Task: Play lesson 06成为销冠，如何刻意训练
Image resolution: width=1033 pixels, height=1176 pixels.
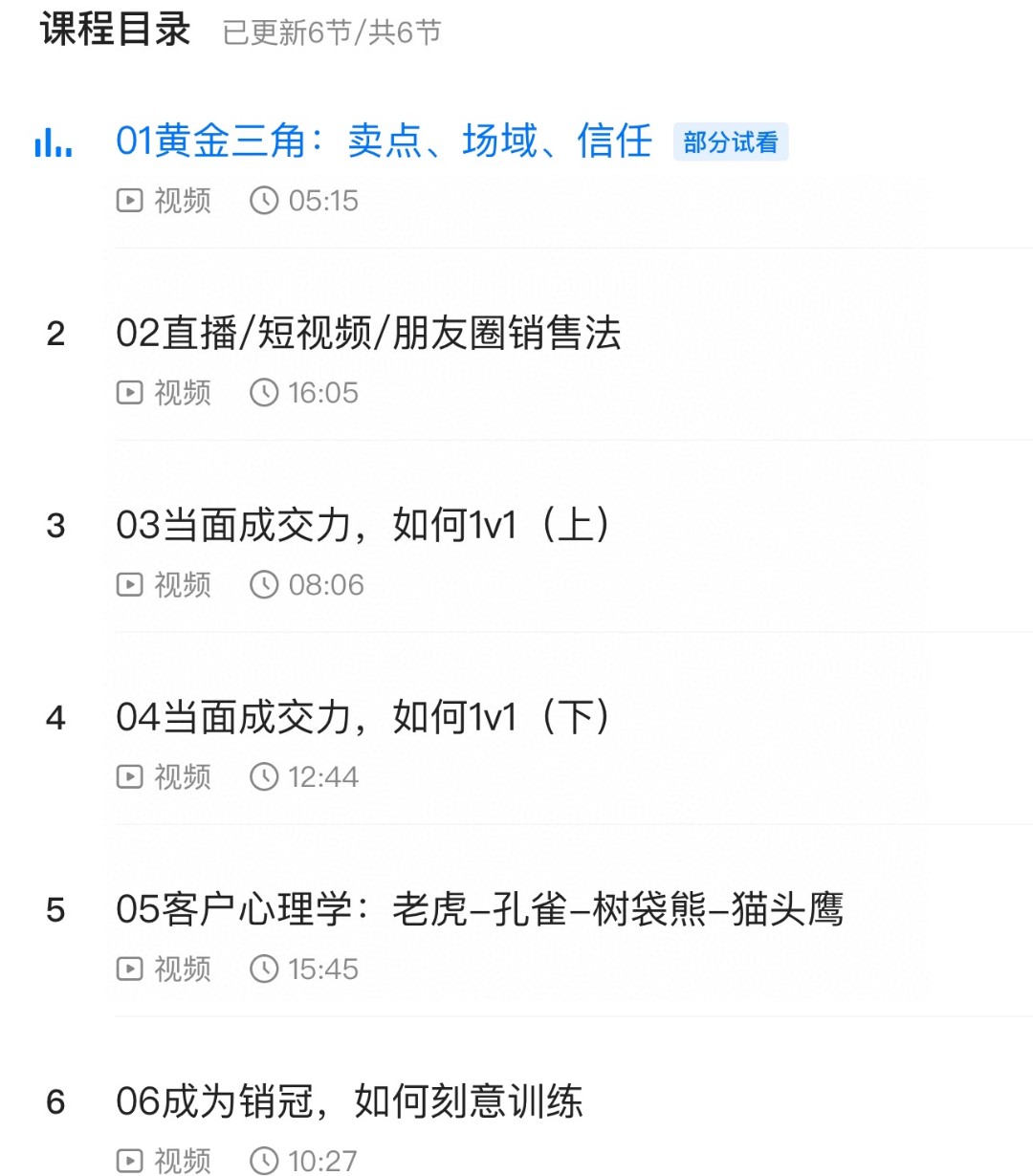Action: click(349, 1102)
